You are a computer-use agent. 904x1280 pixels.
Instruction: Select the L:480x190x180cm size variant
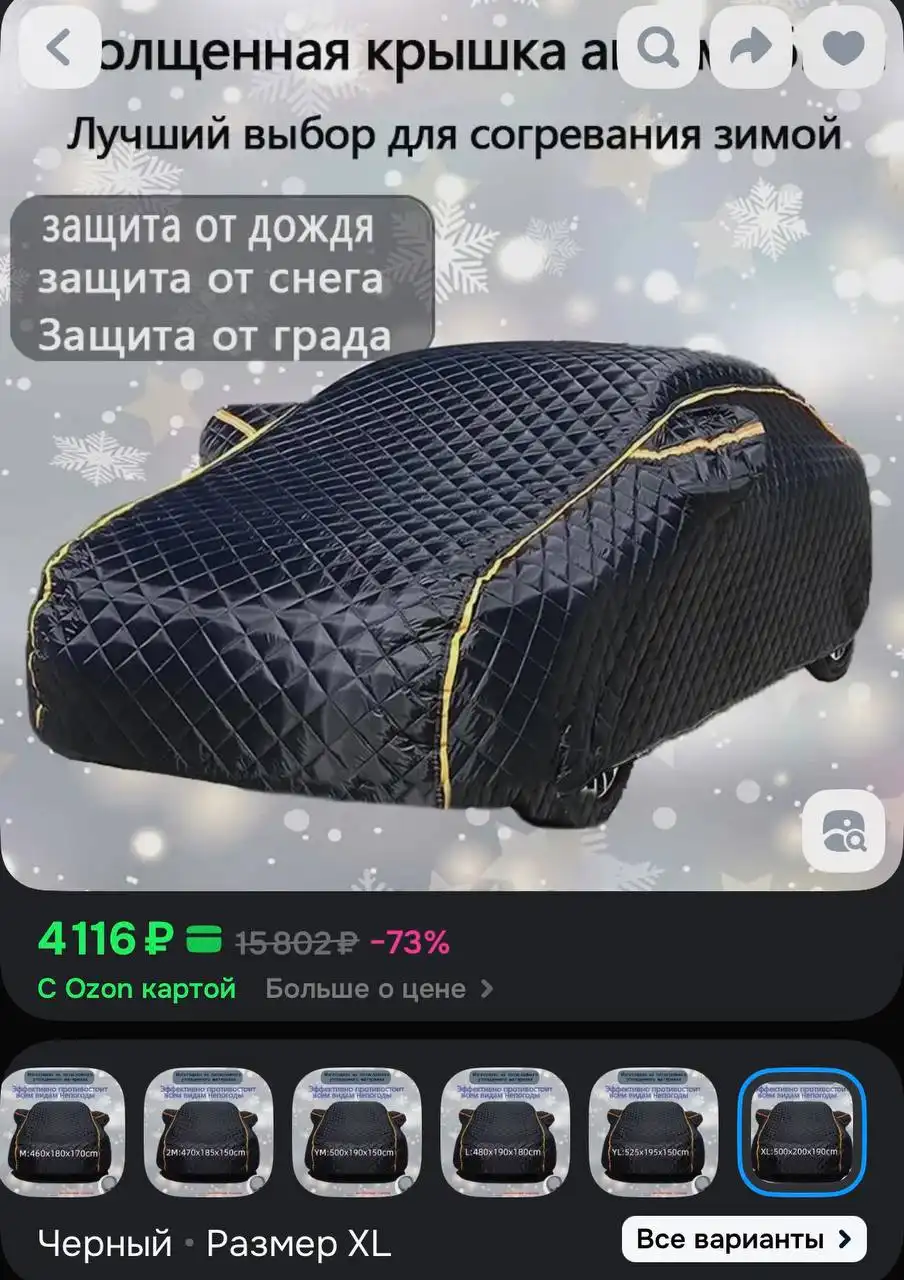503,1121
